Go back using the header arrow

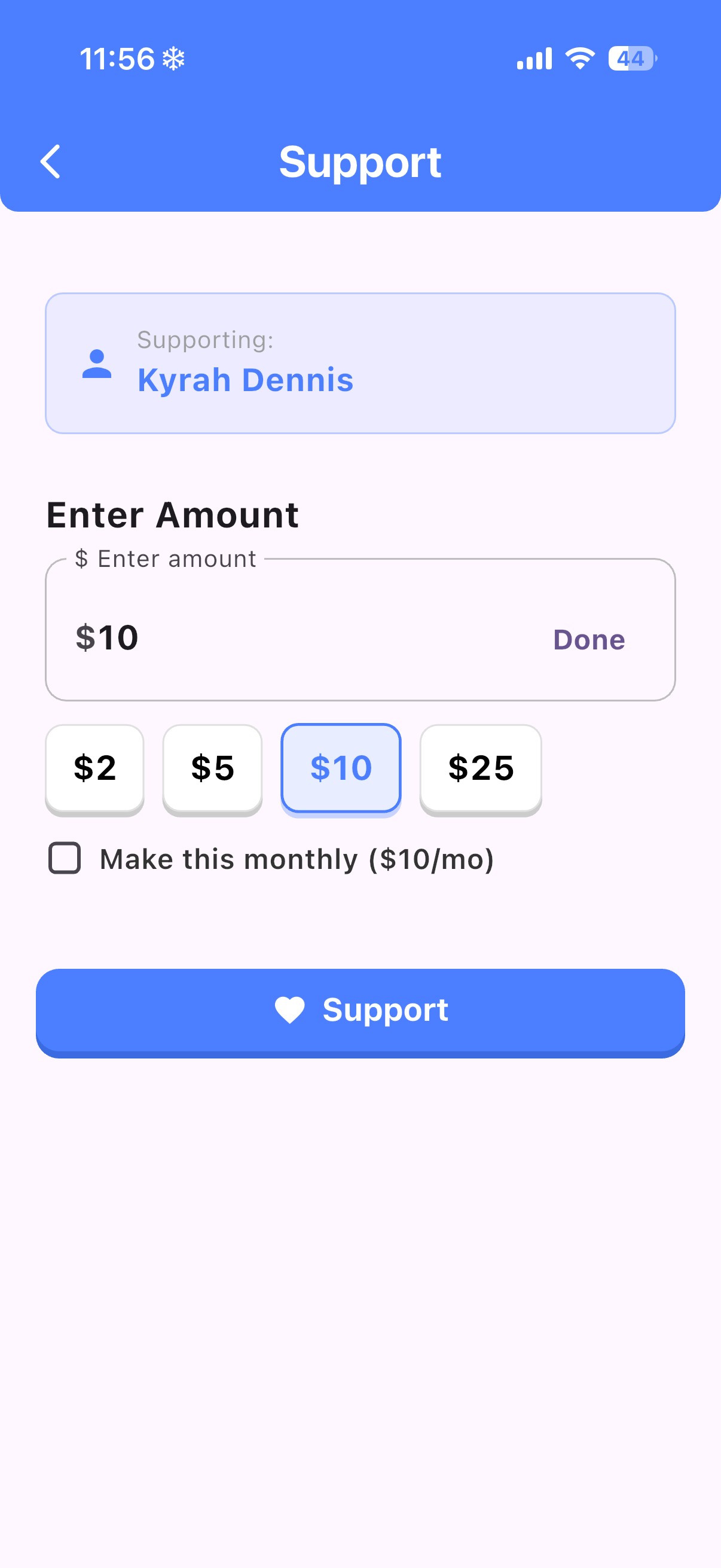tap(51, 162)
